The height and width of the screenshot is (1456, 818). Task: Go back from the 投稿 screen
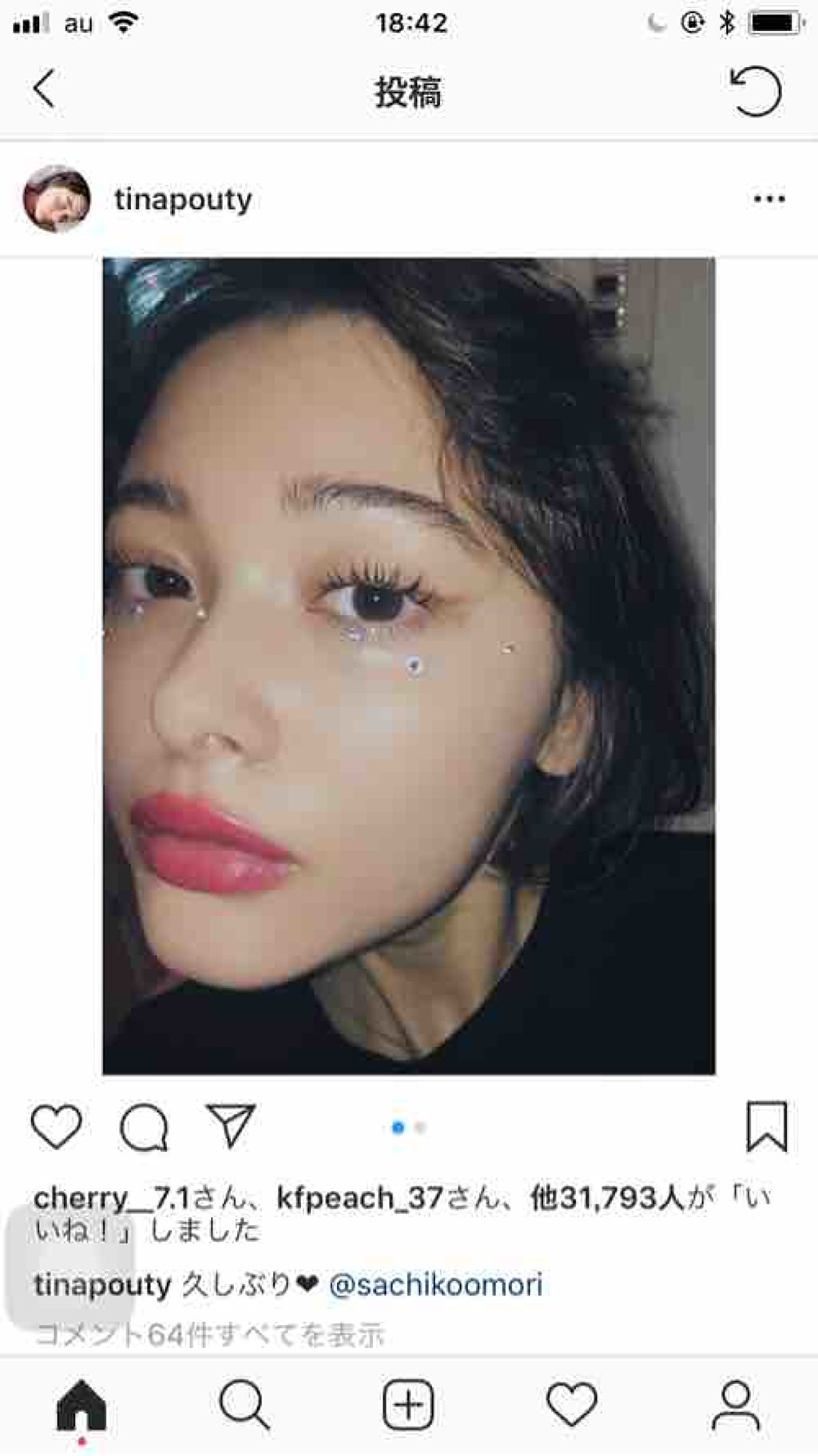(x=45, y=89)
